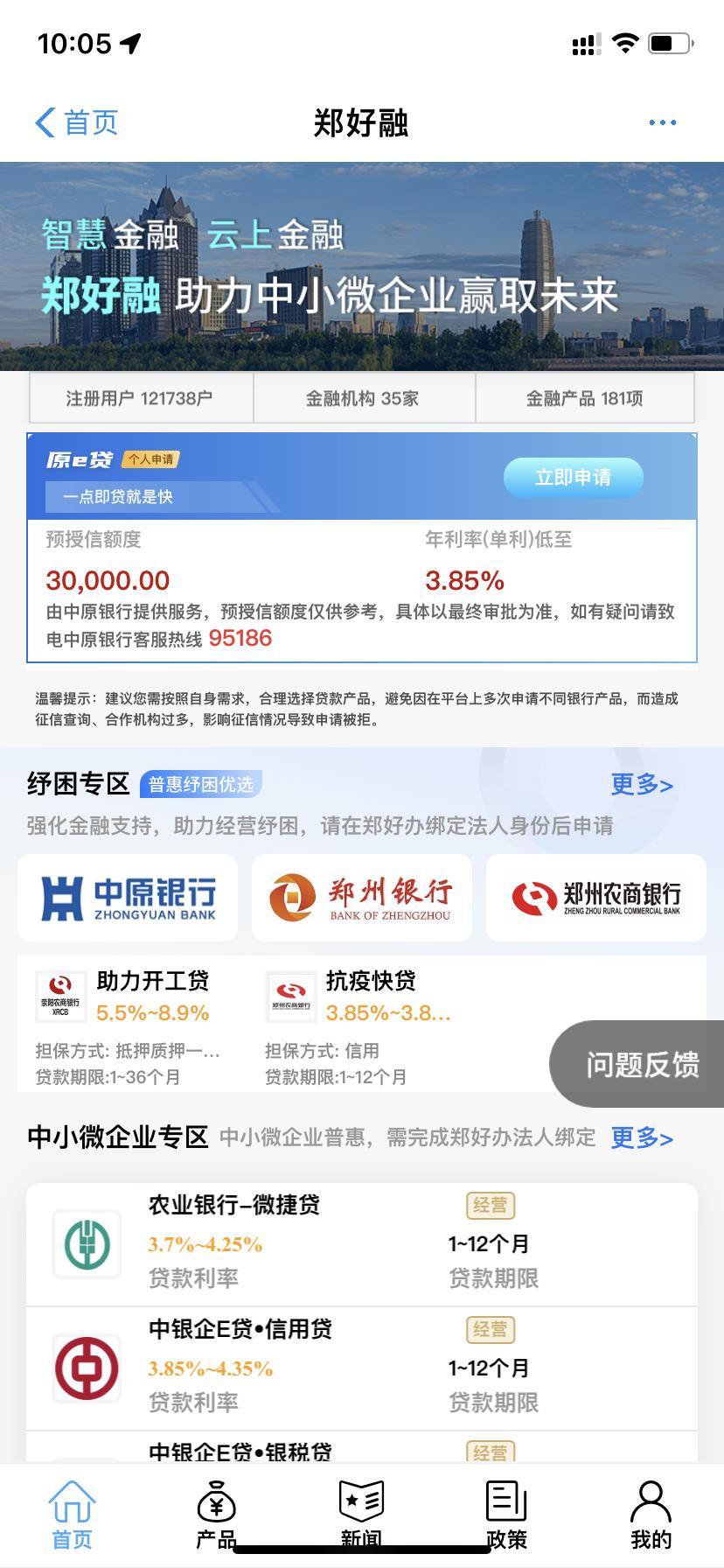Select the 经营 label on 中银企E贷•信用贷
Image resolution: width=724 pixels, height=1568 pixels.
pos(490,1329)
